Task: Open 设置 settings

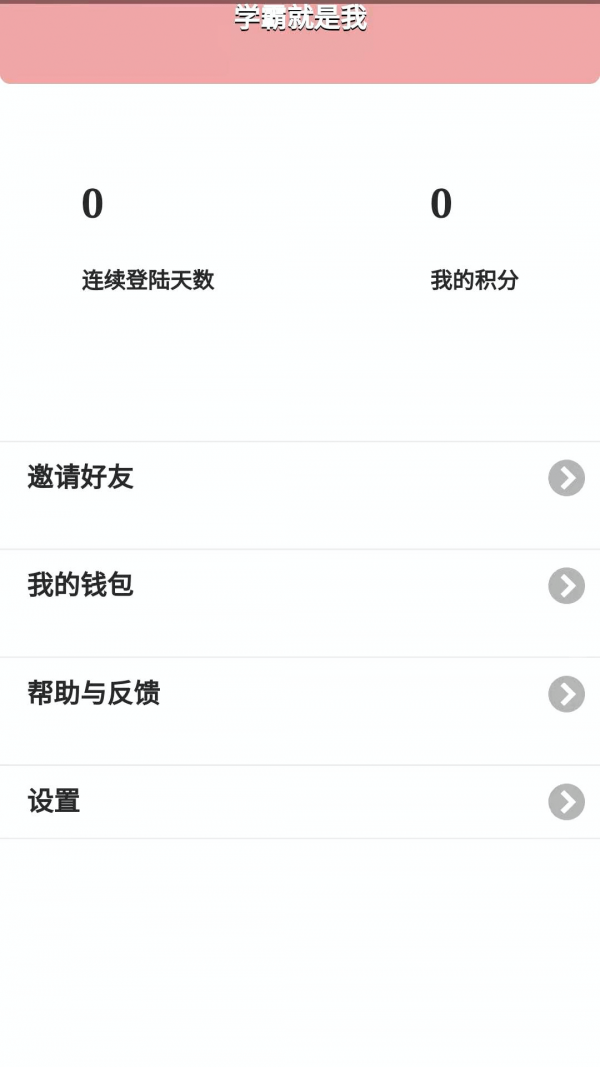Action: click(300, 801)
